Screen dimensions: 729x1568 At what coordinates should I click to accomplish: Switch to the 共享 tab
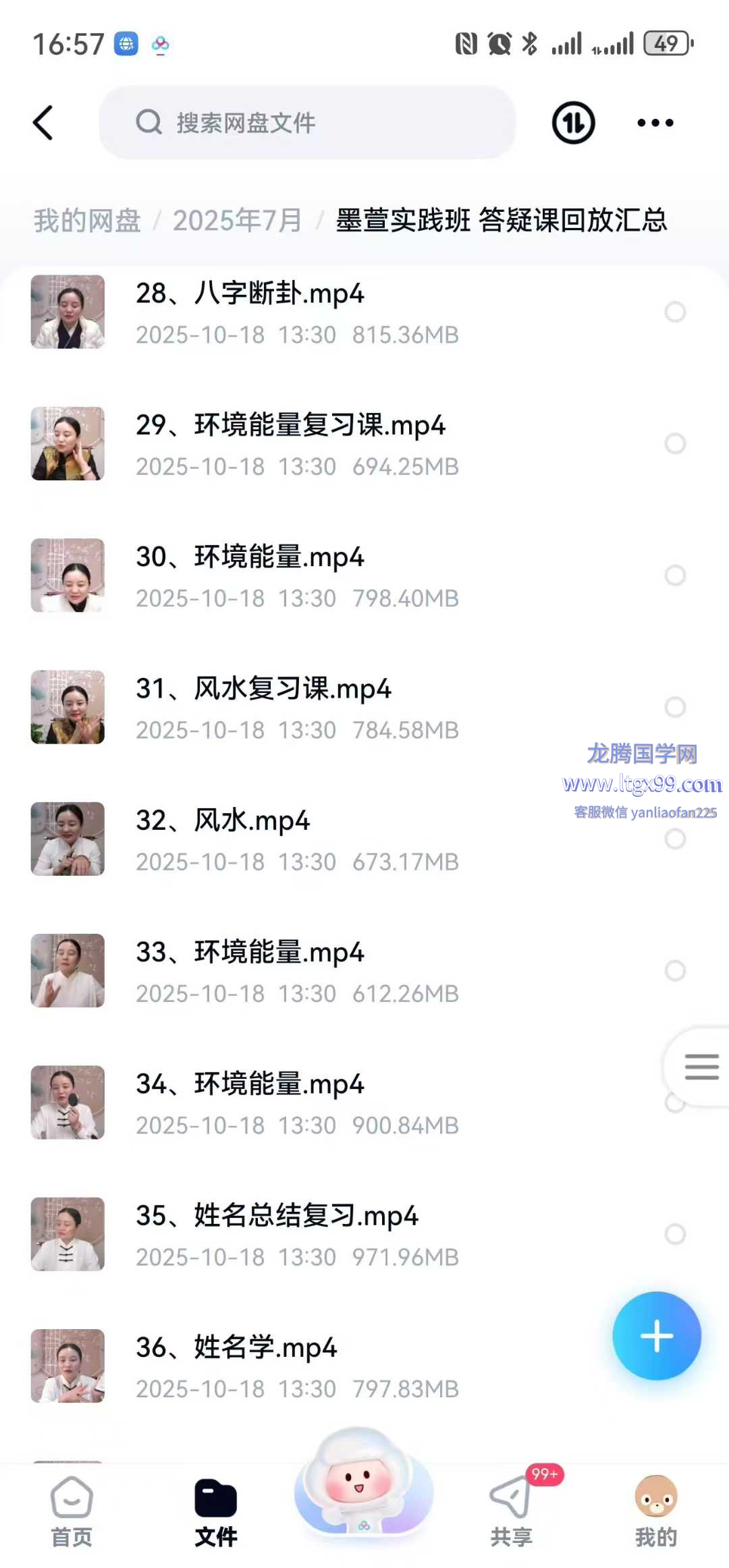(511, 1510)
